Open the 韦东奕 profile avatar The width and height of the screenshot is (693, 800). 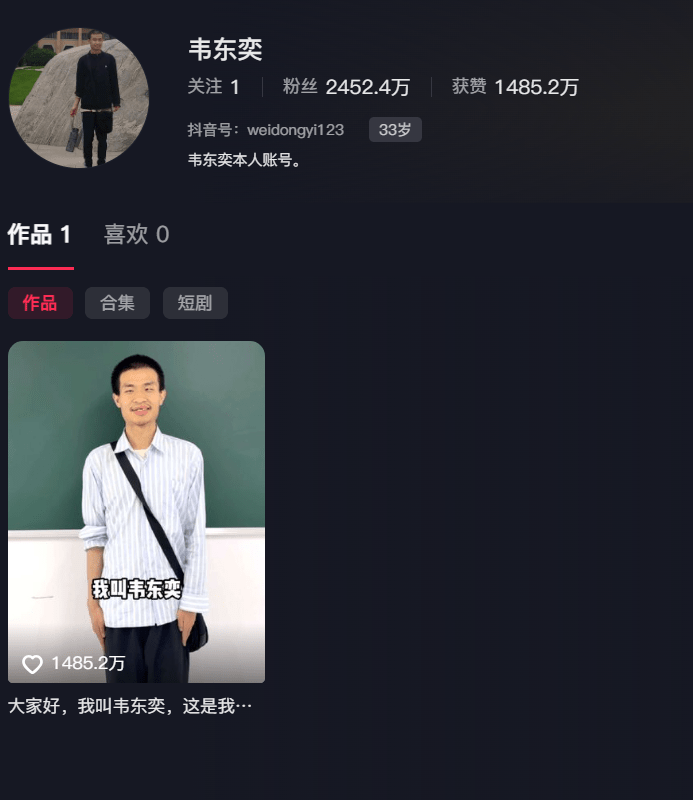(79, 97)
